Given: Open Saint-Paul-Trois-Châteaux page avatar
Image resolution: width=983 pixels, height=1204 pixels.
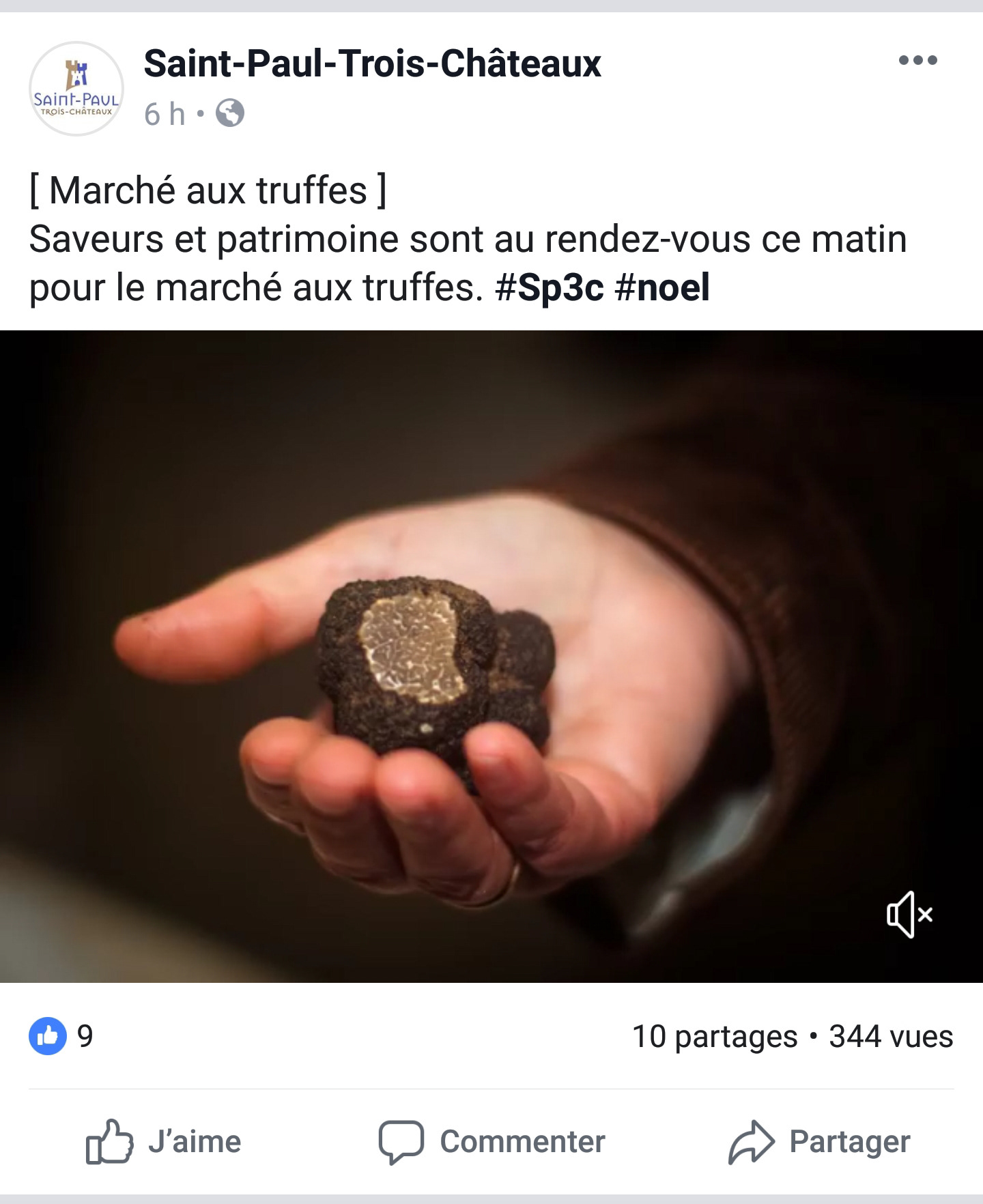Looking at the screenshot, I should point(76,89).
